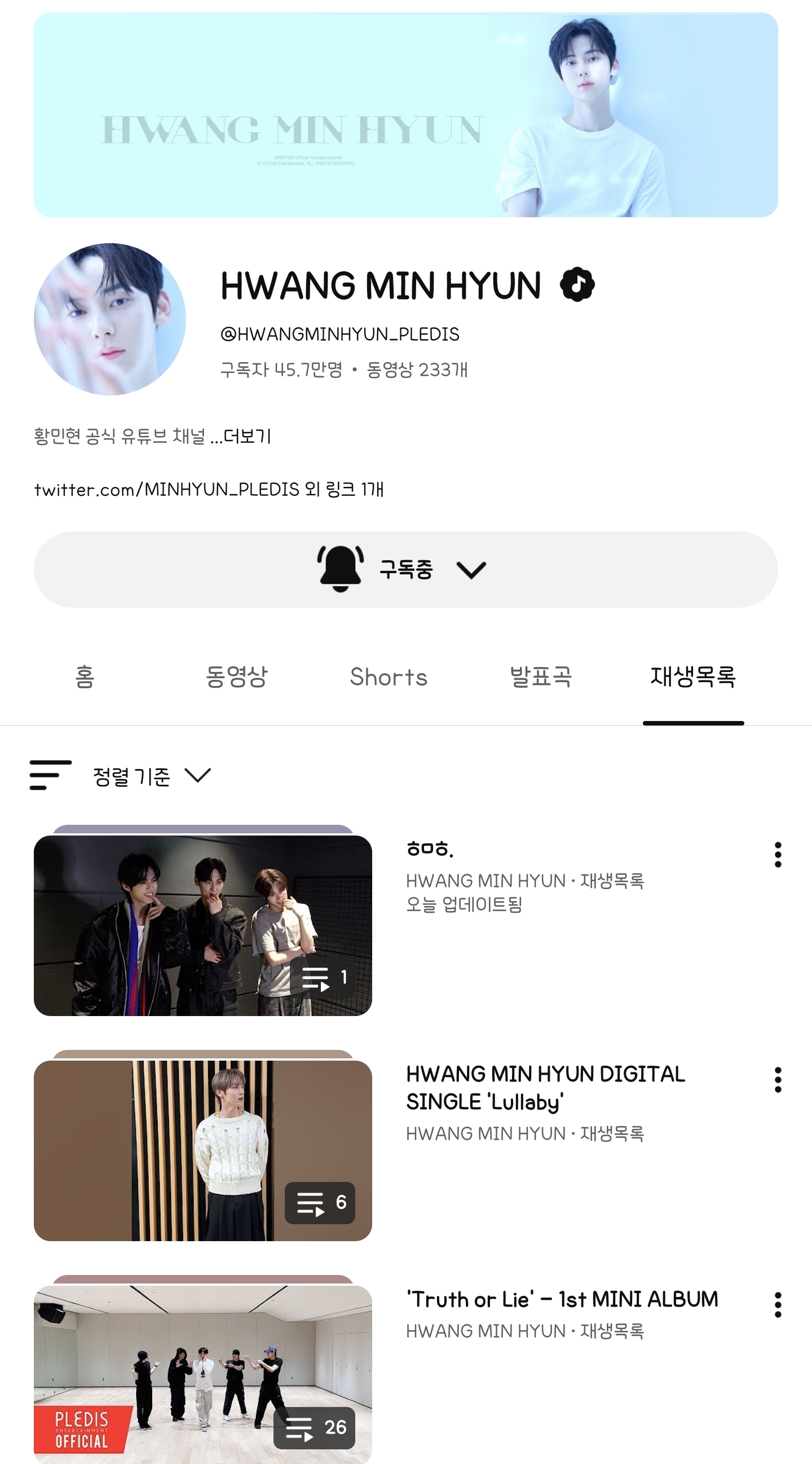Image resolution: width=812 pixels, height=1464 pixels.
Task: Open the 구독중 subscription dropdown
Action: [405, 569]
